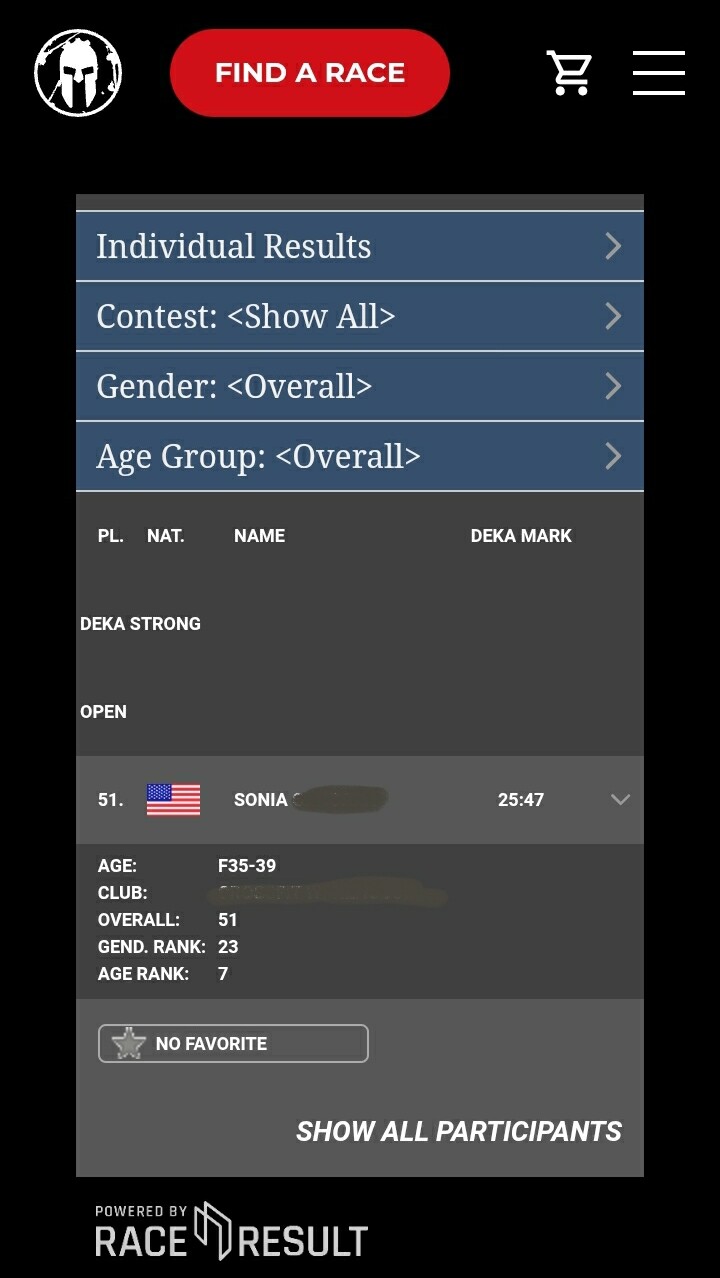The width and height of the screenshot is (720, 1278).
Task: Open the hamburger menu
Action: click(x=658, y=73)
